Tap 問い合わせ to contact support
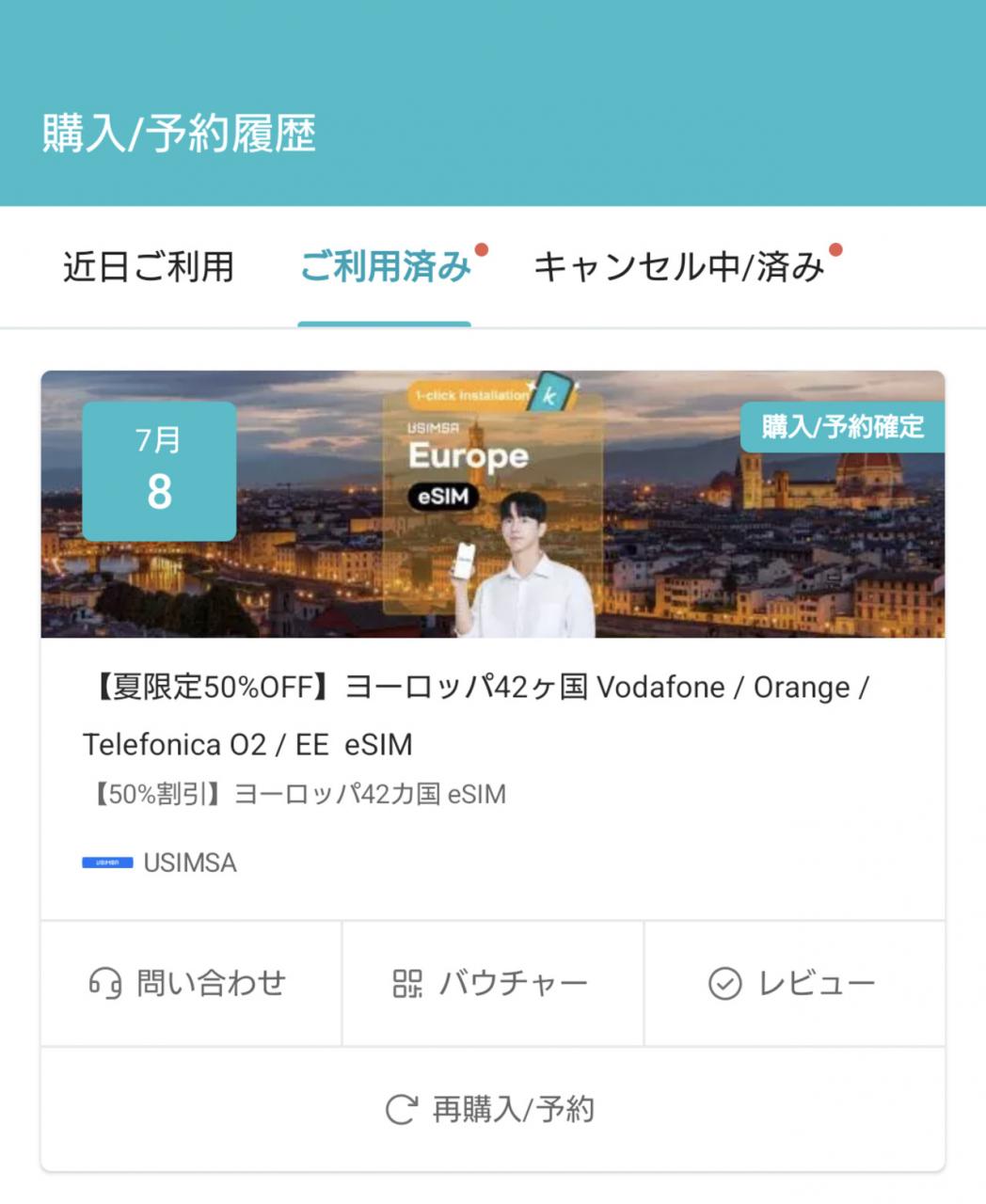Viewport: 986px width, 1204px height. tap(189, 984)
